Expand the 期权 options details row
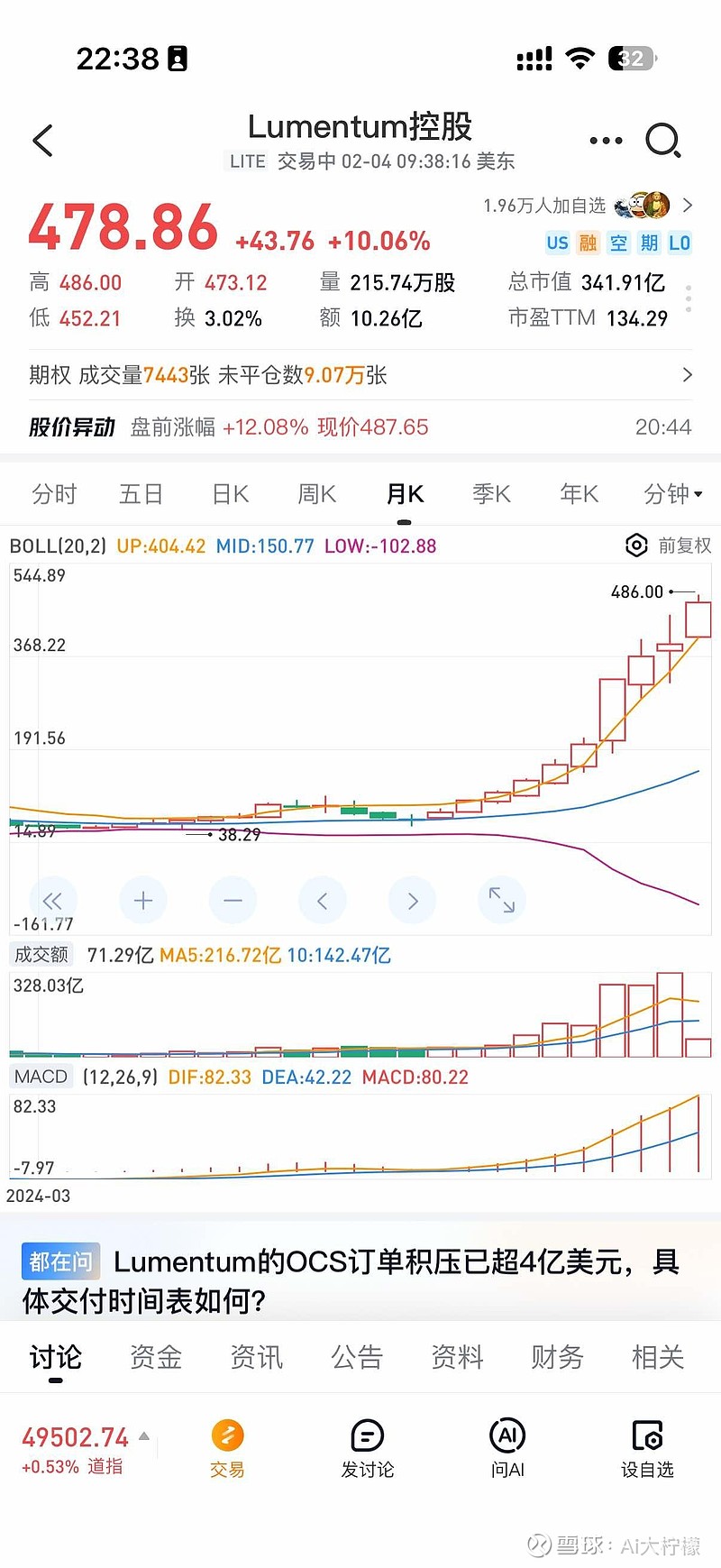 pos(360,375)
